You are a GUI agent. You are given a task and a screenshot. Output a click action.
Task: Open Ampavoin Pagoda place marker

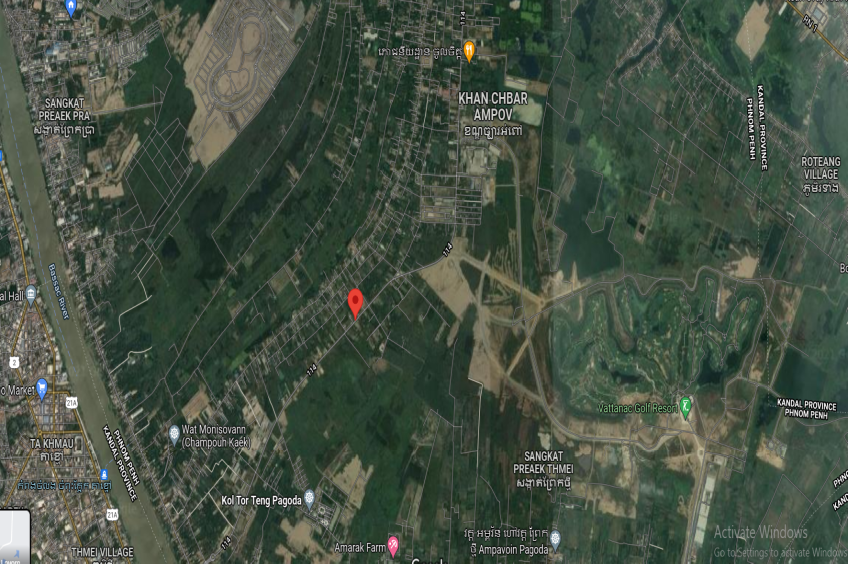(555, 538)
